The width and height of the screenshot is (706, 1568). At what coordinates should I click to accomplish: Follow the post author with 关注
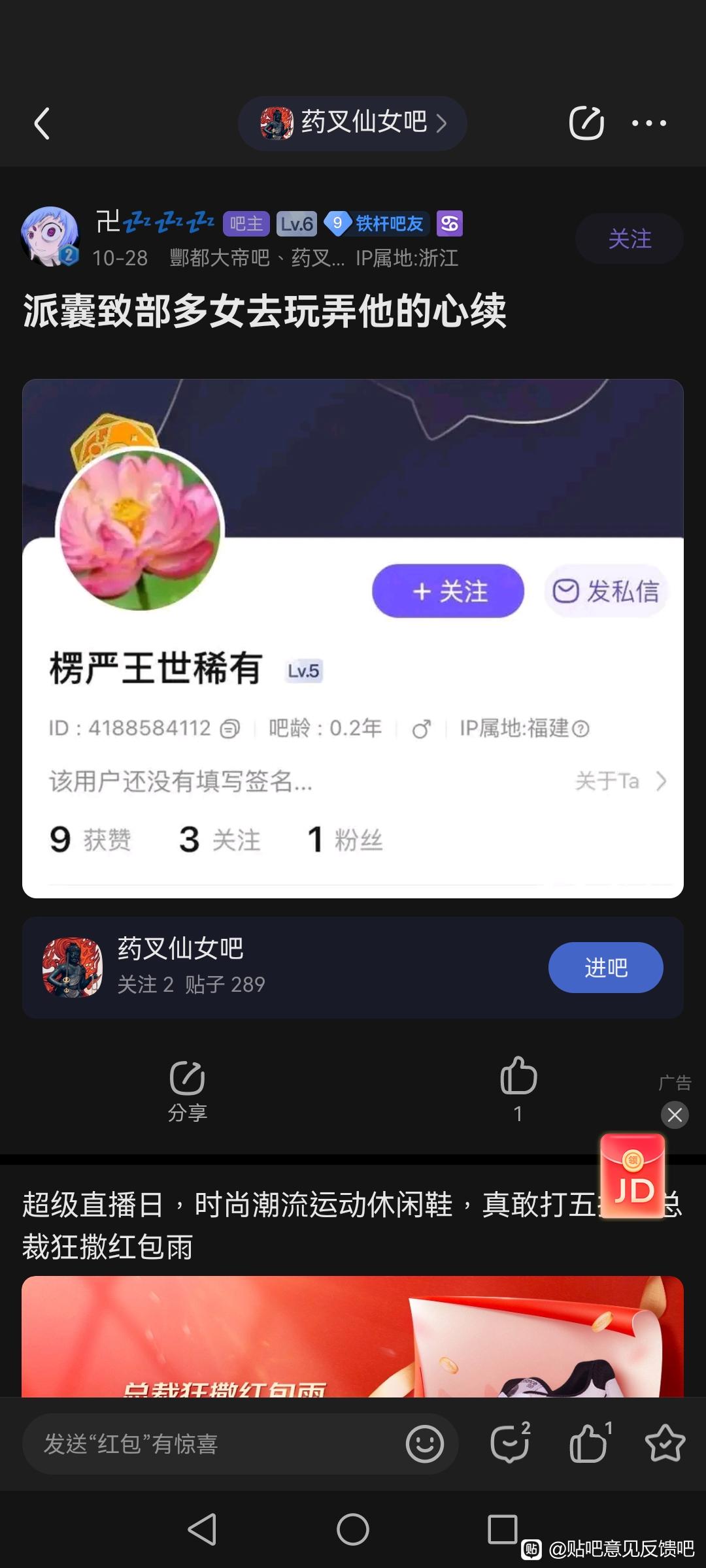[629, 238]
